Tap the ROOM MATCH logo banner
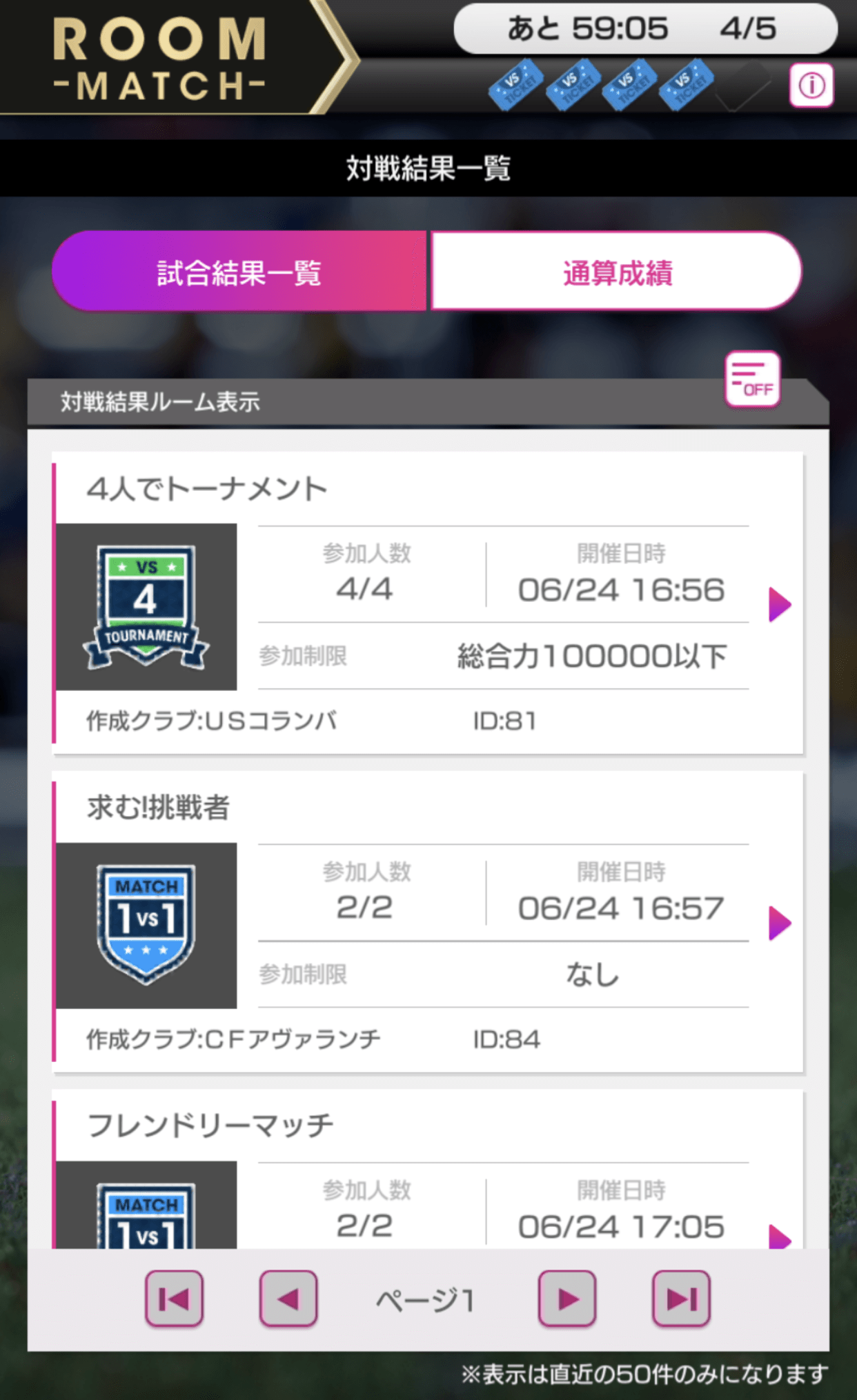Image resolution: width=857 pixels, height=1400 pixels. (160, 57)
